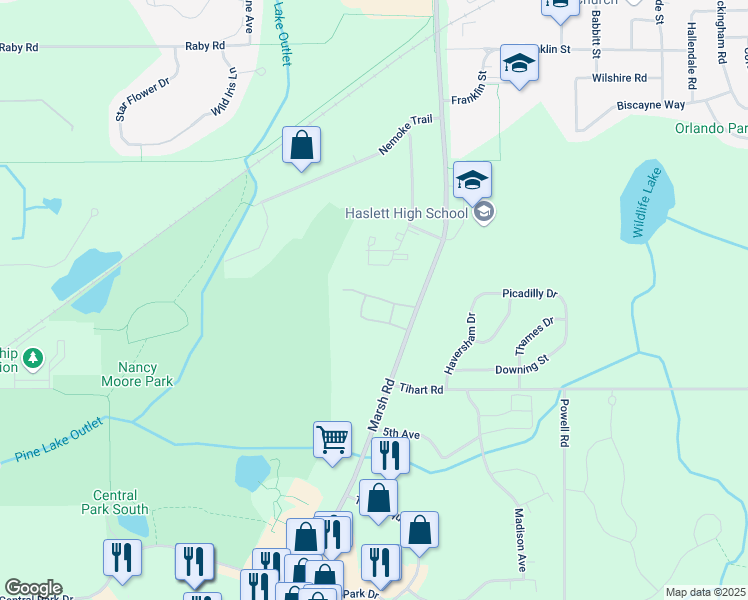Select the school pin above Haslett High School

(x=472, y=181)
